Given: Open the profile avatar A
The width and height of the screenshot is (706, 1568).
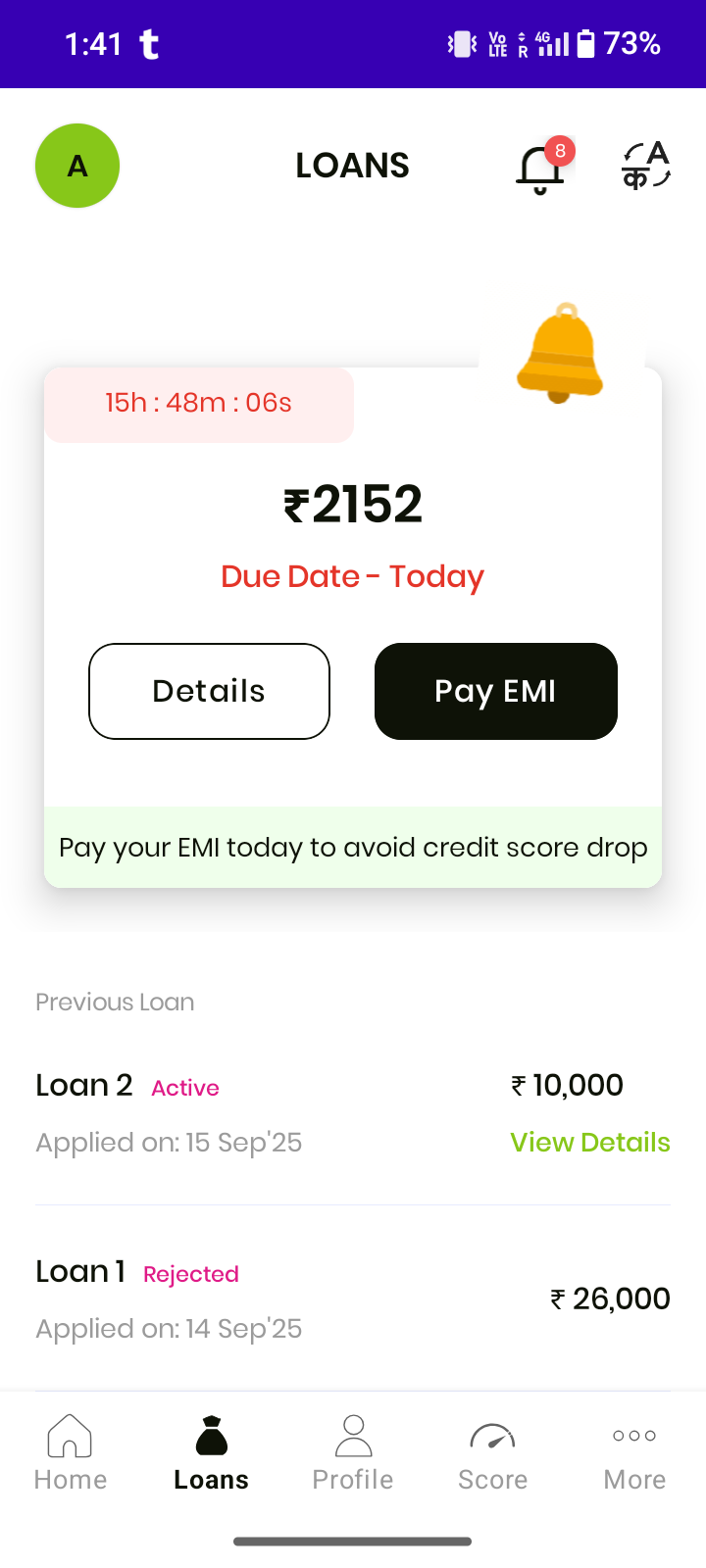Looking at the screenshot, I should pyautogui.click(x=77, y=166).
